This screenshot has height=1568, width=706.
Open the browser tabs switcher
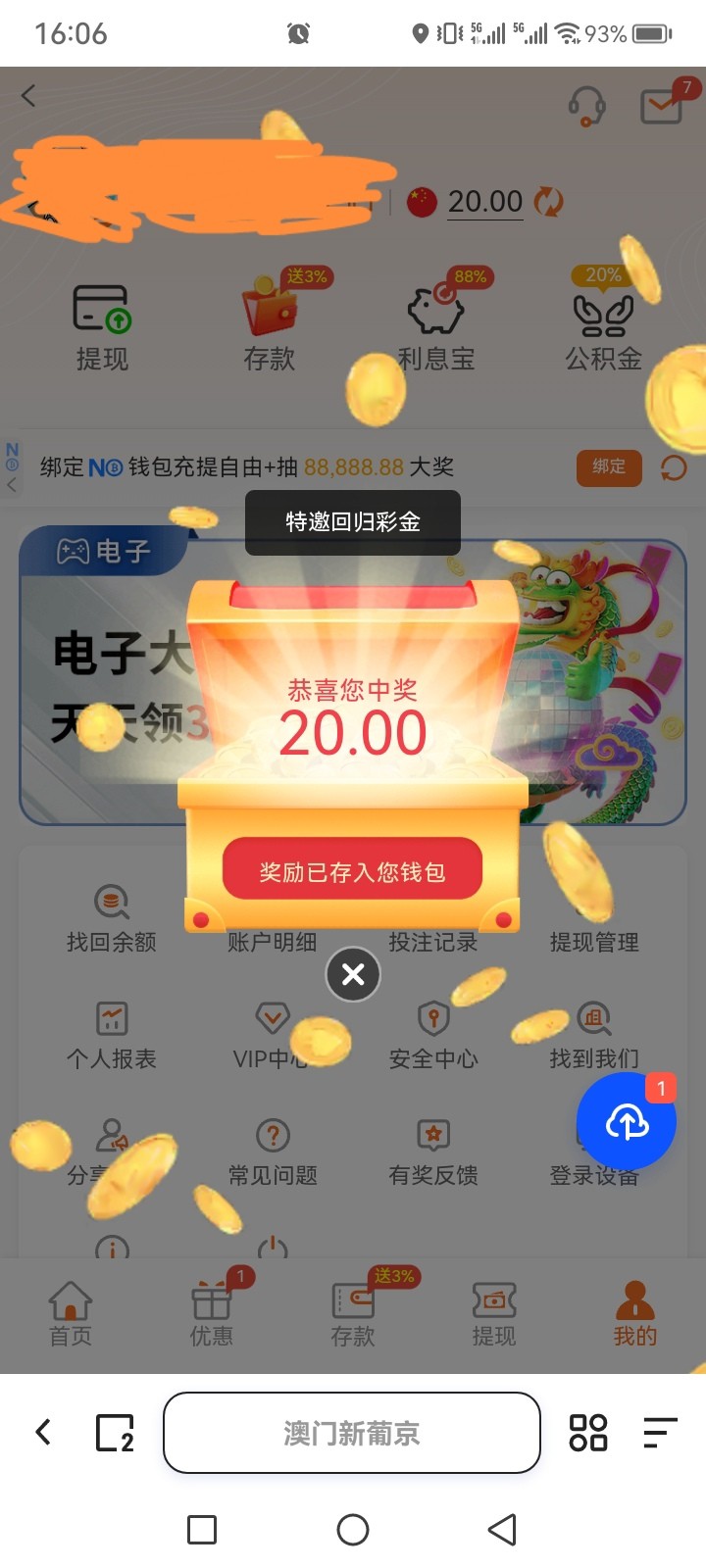pyautogui.click(x=114, y=1433)
